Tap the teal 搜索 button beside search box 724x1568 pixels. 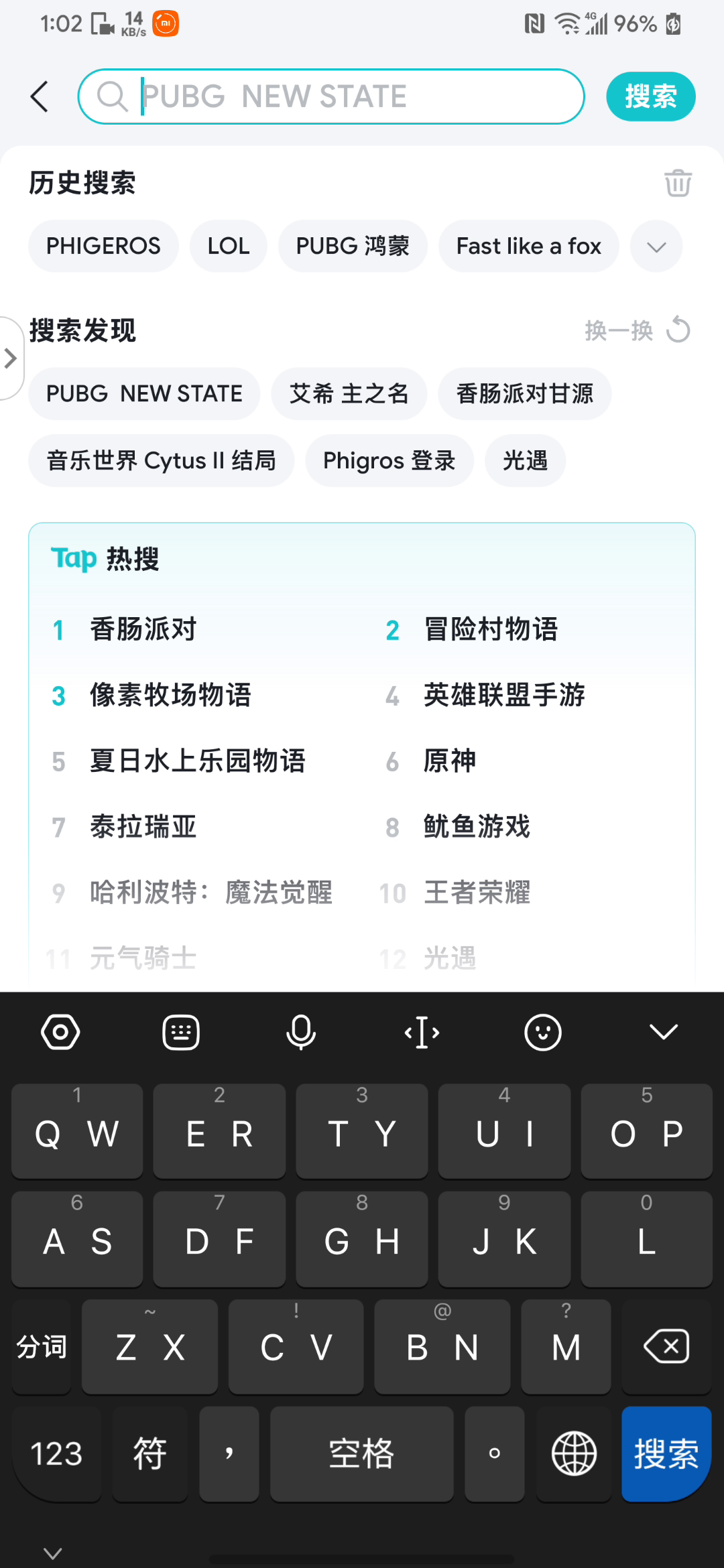pos(650,96)
